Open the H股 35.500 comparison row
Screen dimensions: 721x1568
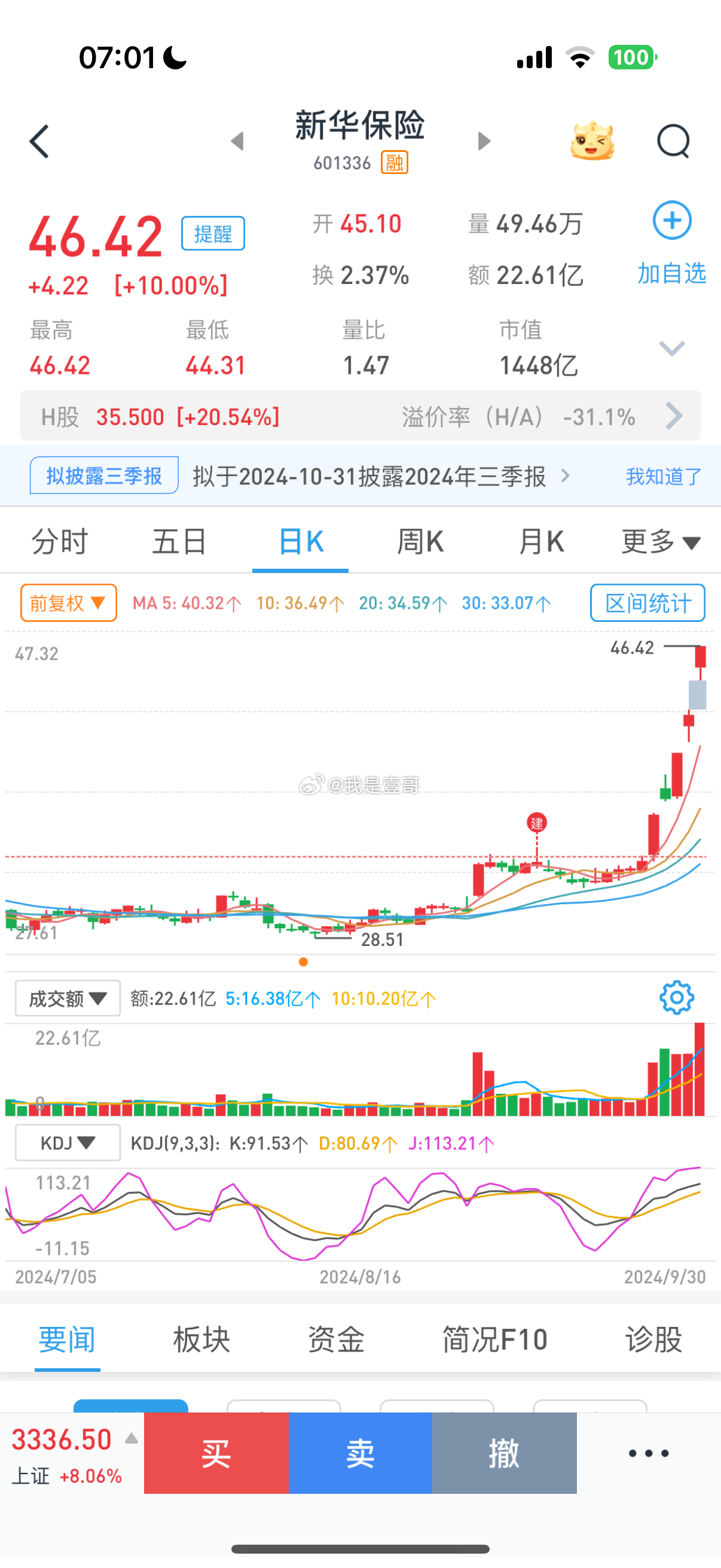pyautogui.click(x=360, y=416)
